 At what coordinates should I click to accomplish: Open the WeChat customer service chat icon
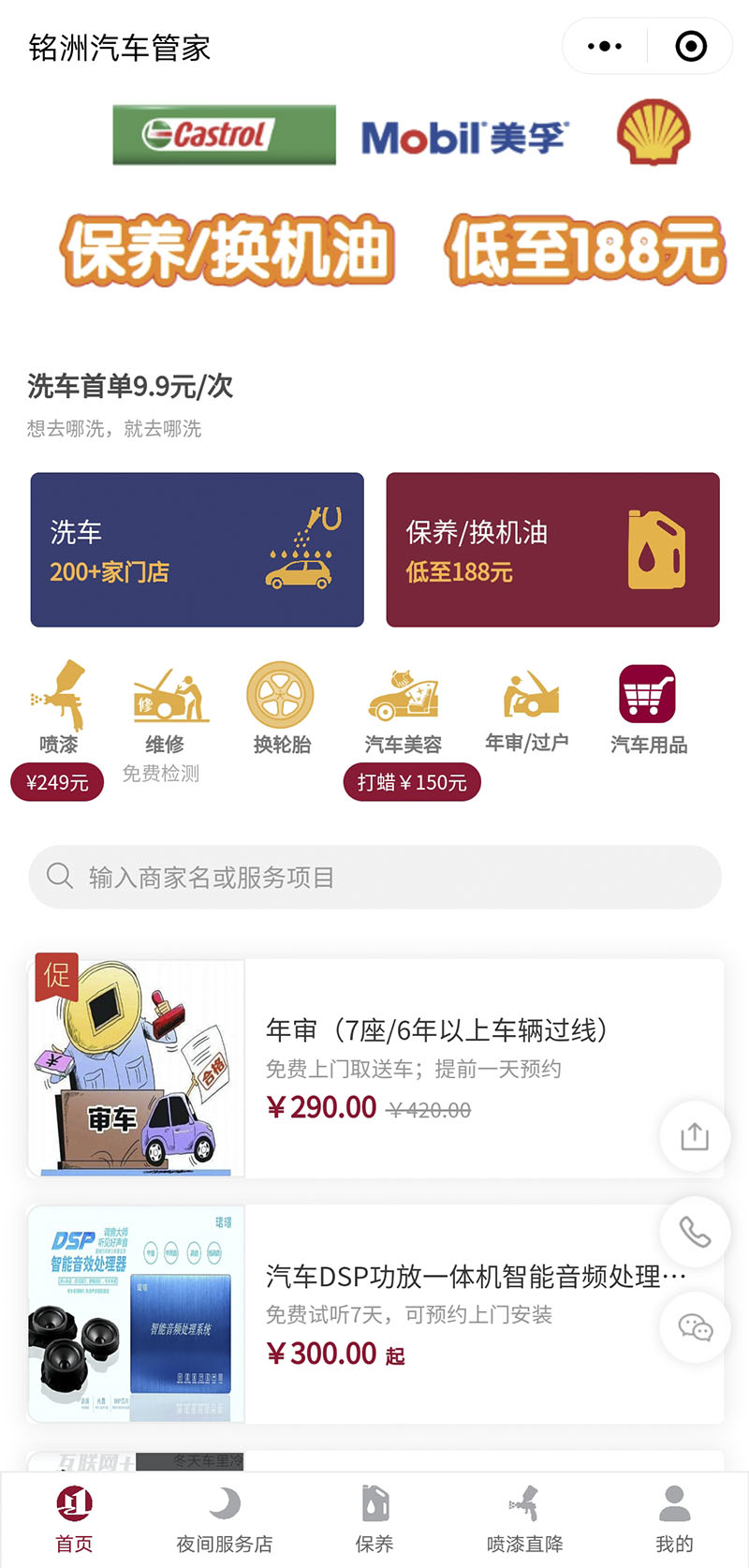point(695,1327)
